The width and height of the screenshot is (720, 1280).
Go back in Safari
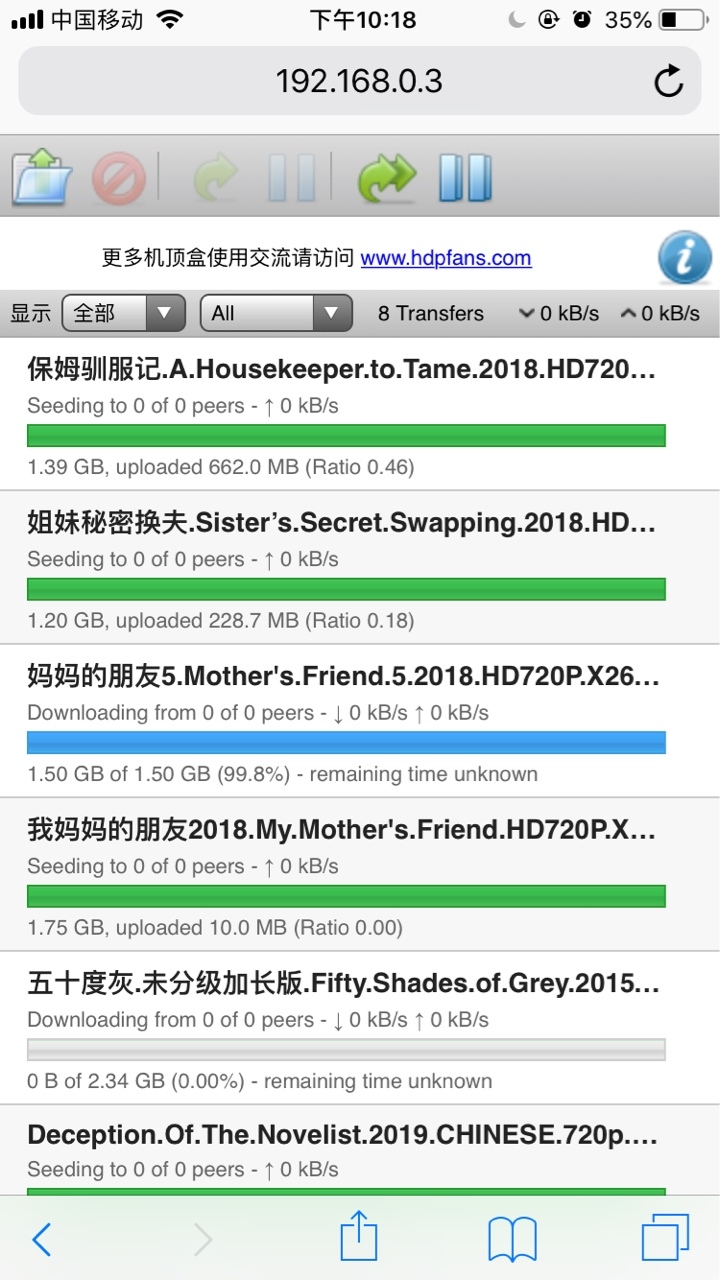42,1240
